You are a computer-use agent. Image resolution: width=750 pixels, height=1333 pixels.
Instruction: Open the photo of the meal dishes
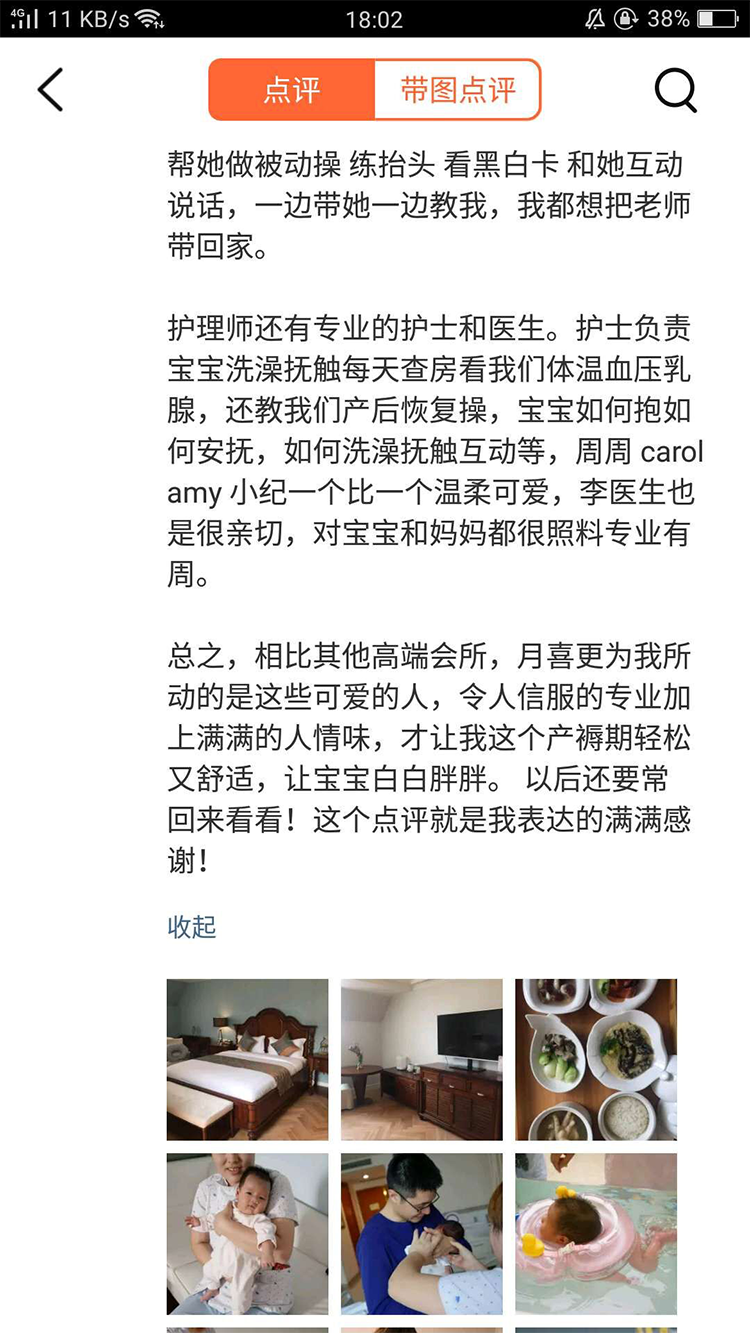[x=596, y=1059]
